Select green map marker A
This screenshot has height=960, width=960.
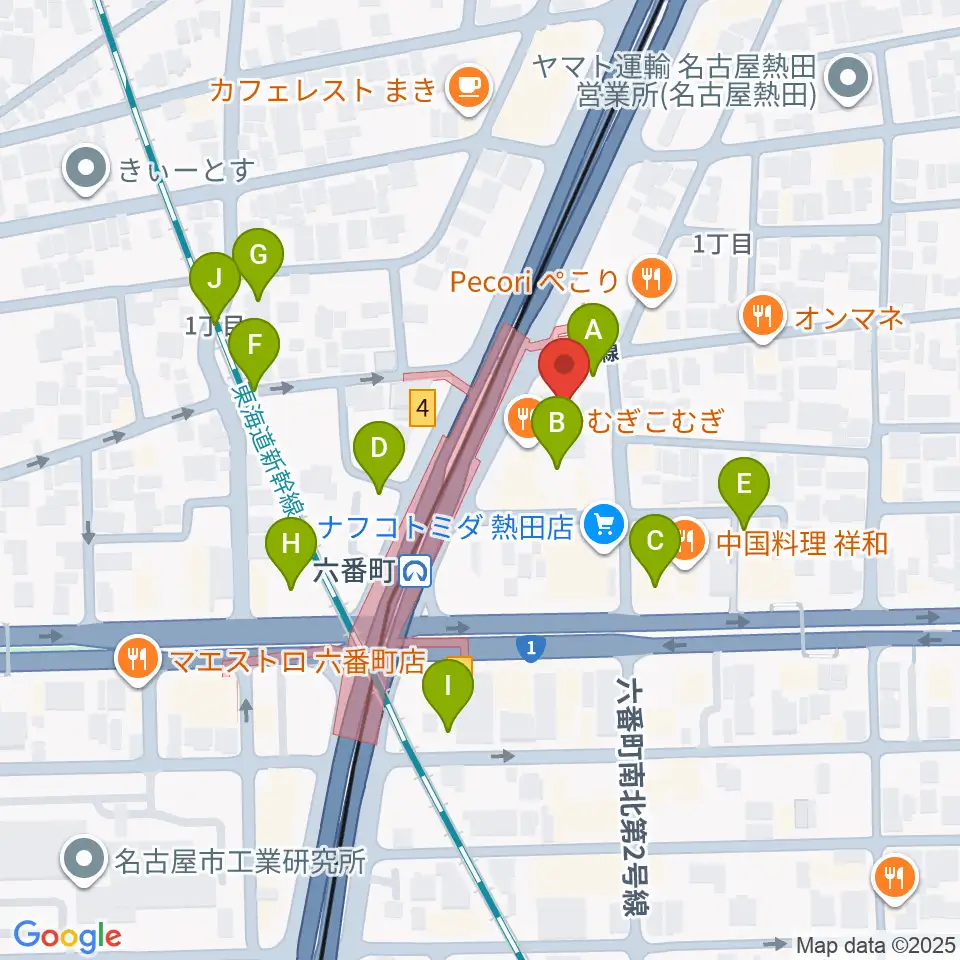[x=593, y=331]
